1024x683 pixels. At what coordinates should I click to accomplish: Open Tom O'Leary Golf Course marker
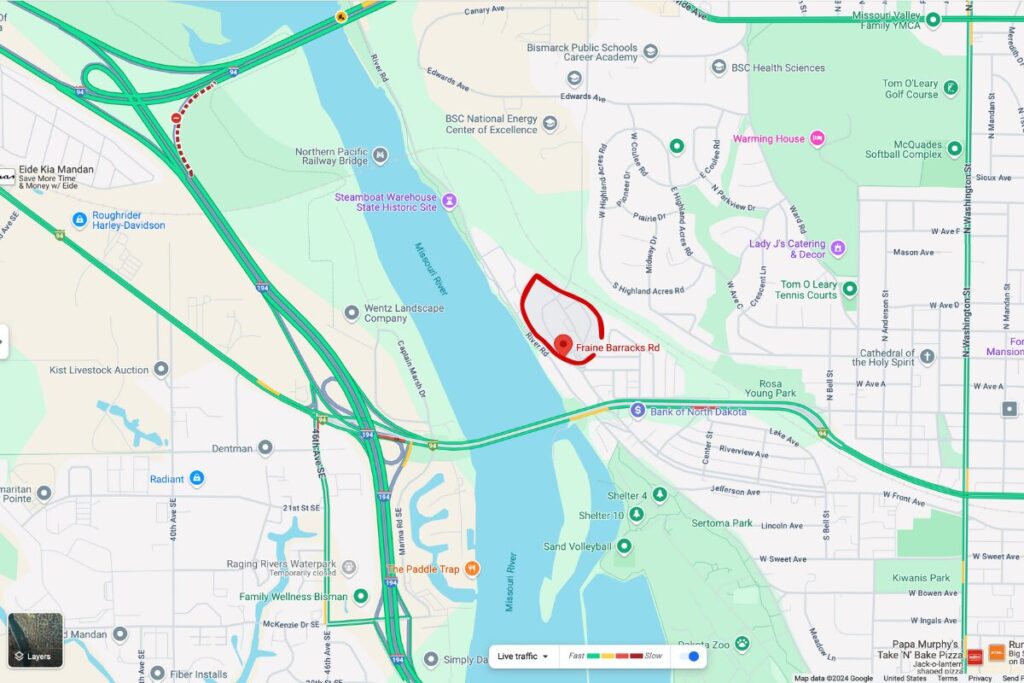[x=951, y=89]
